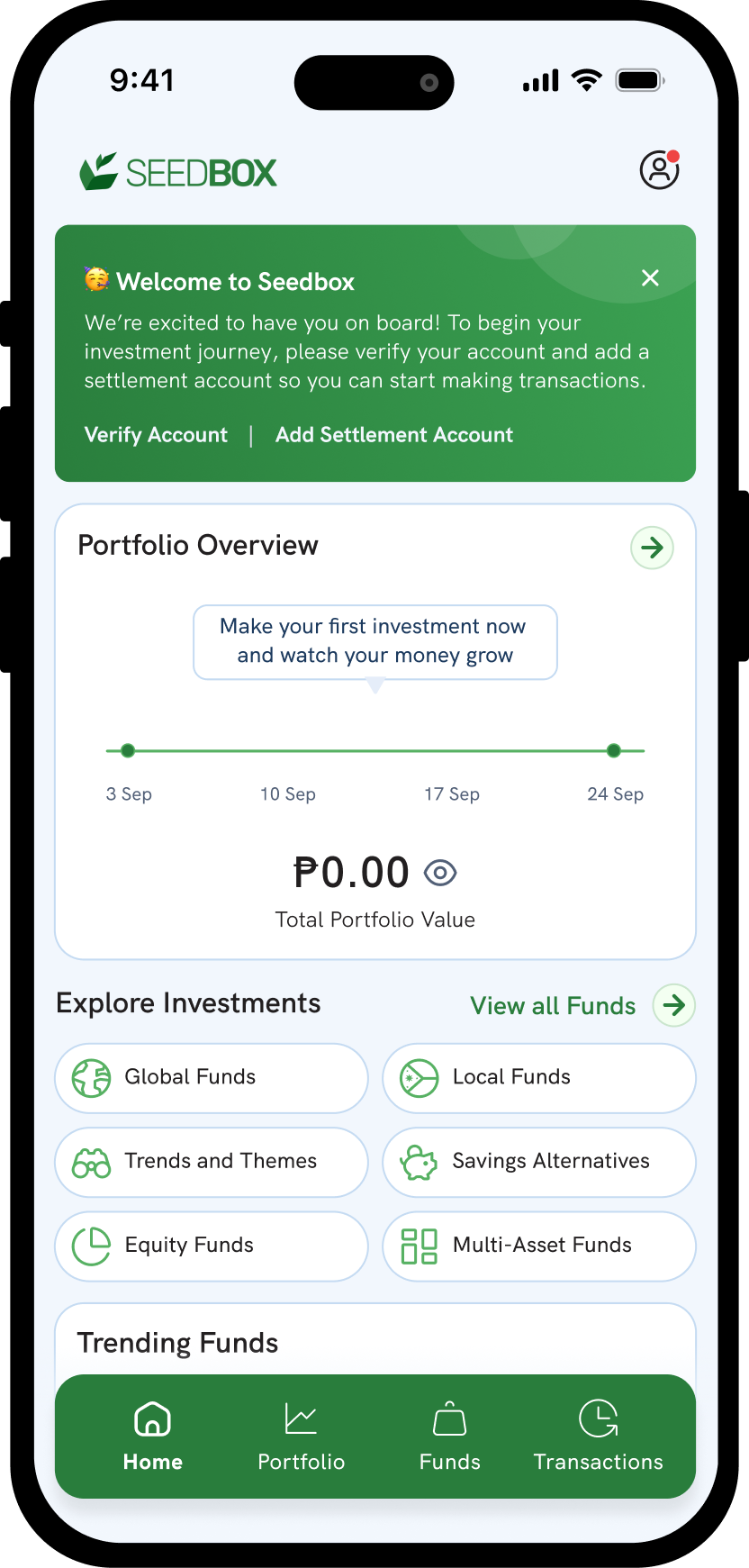Screen dimensions: 749x1568
Task: Switch to the Transactions tab
Action: 598,1437
